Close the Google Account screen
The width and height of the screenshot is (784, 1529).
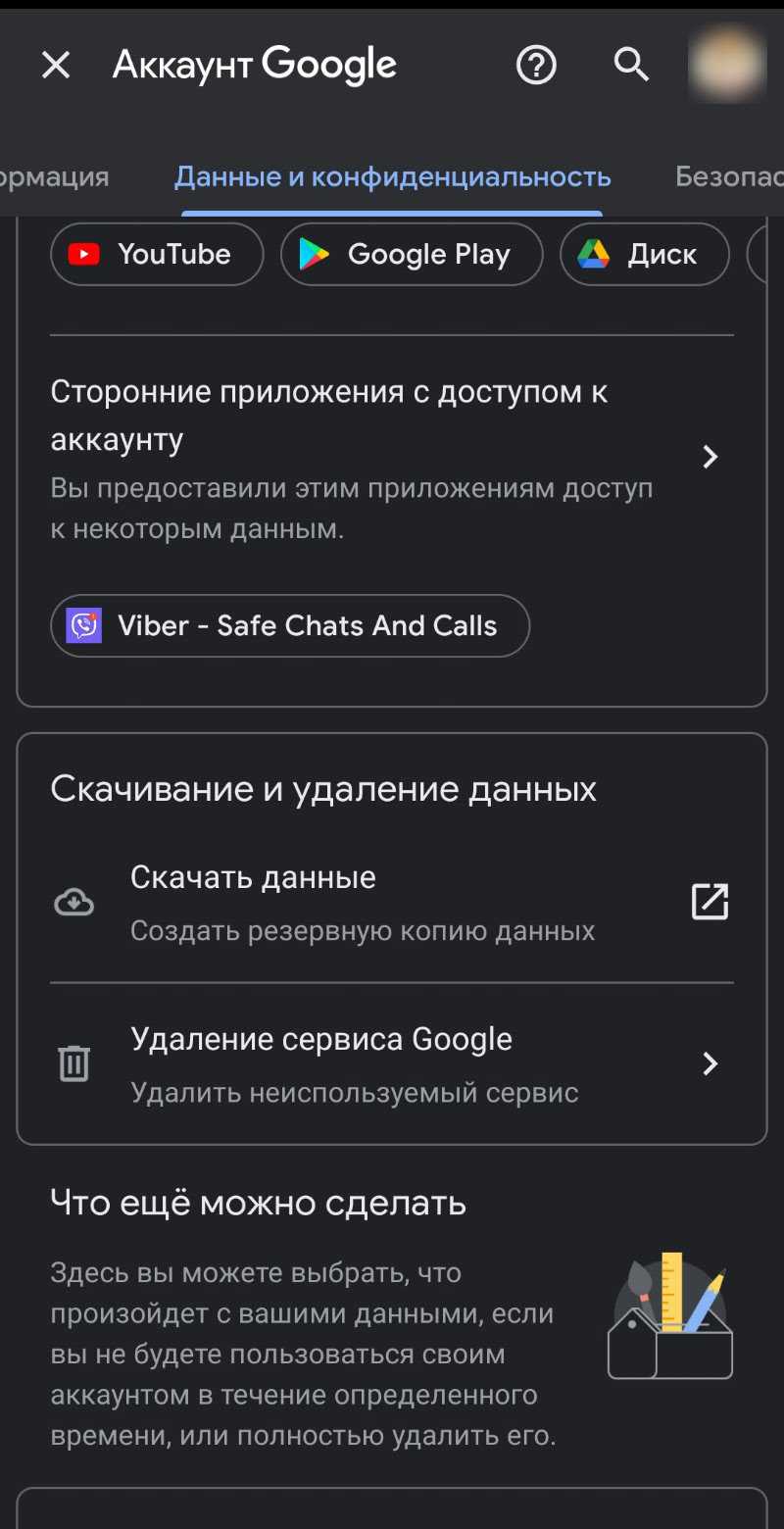56,66
